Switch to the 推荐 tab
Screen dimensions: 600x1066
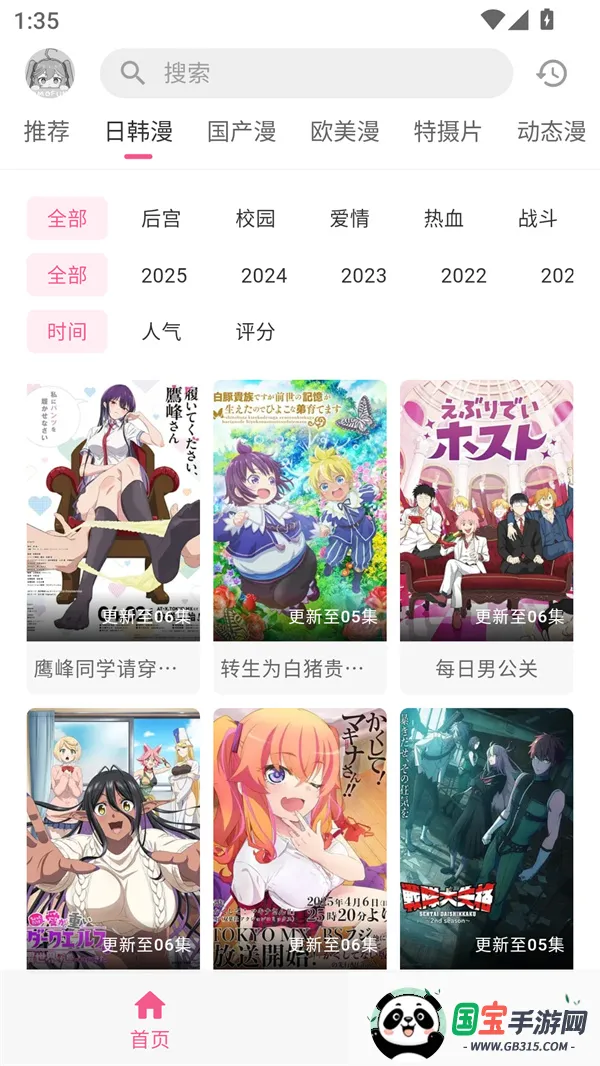point(47,131)
